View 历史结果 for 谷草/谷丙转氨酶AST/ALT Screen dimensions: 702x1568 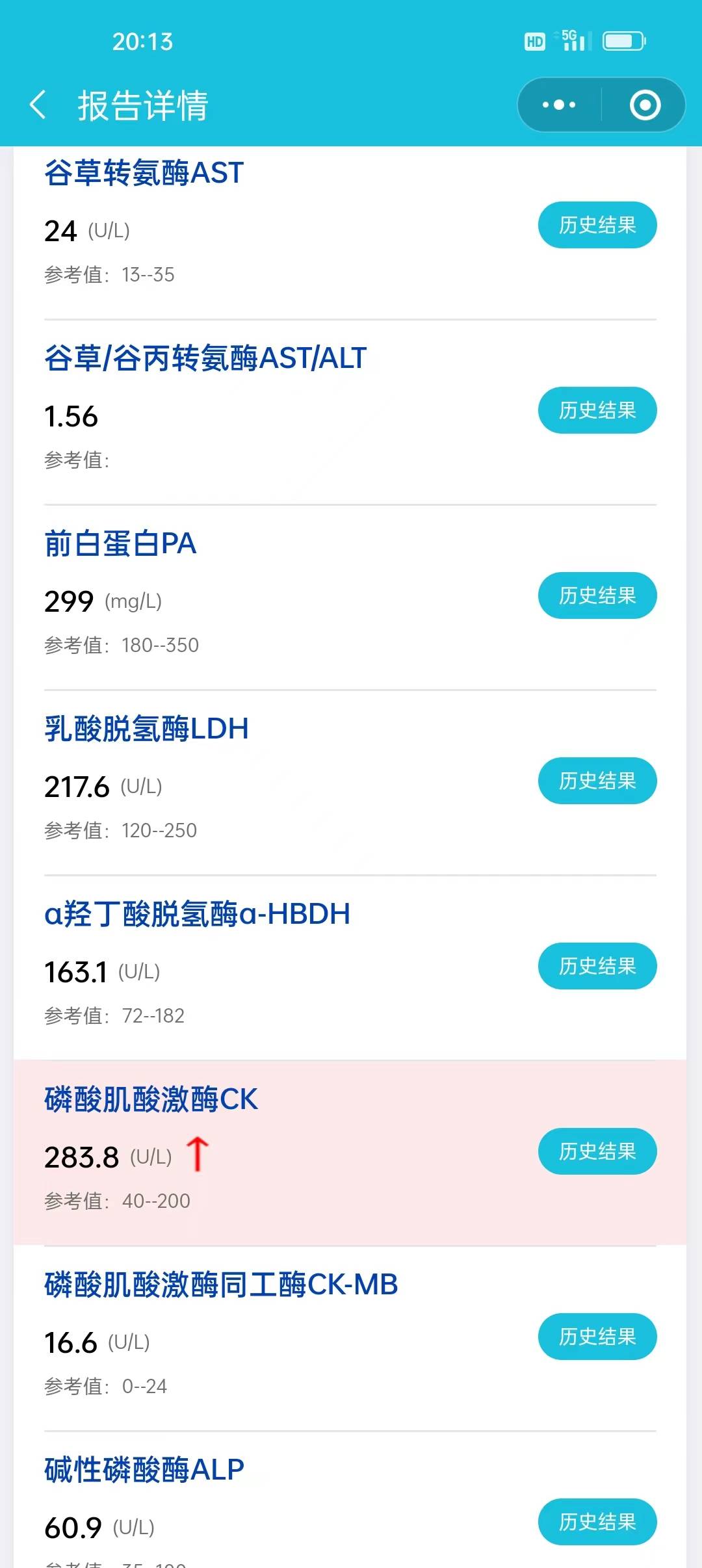coord(597,410)
